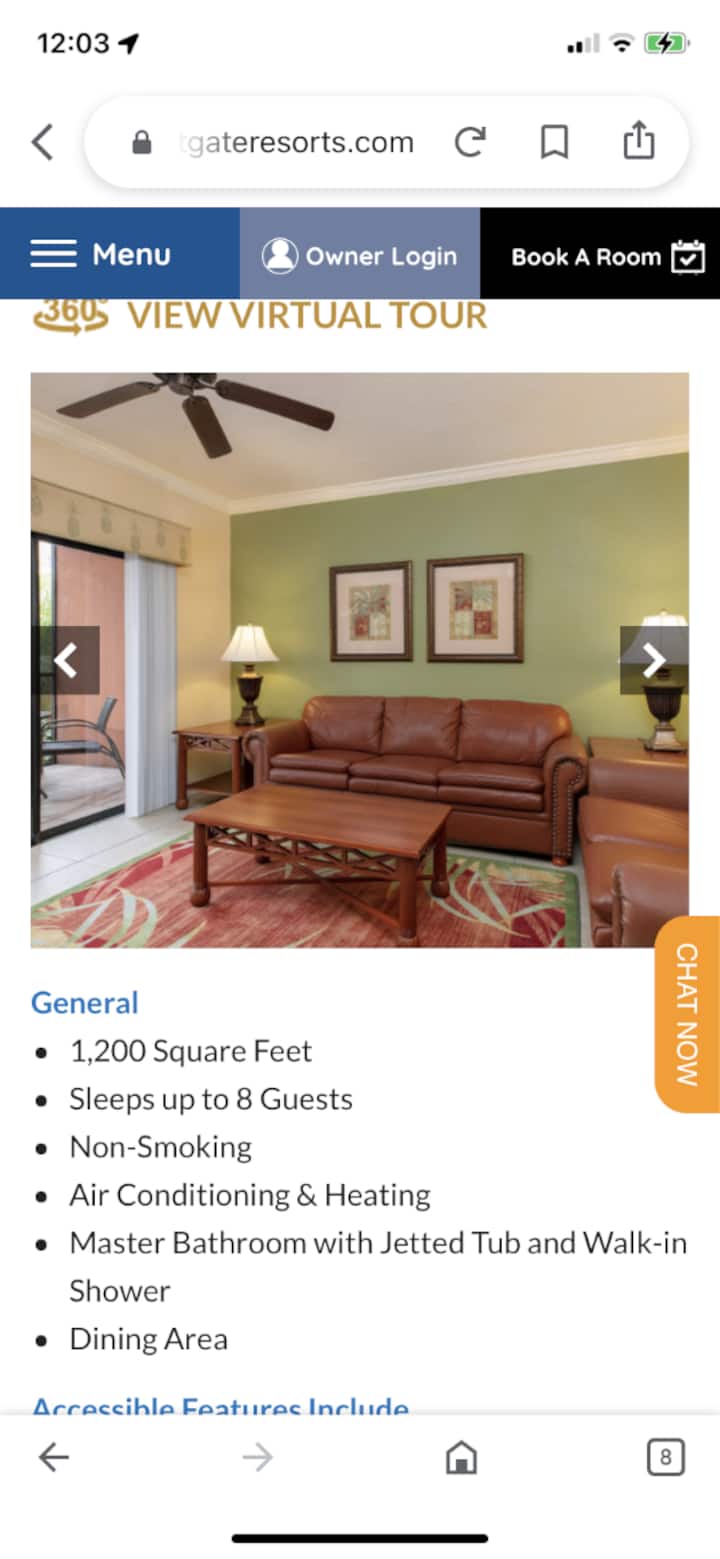Tap the address bar URL field
The height and width of the screenshot is (1559, 720).
[295, 142]
